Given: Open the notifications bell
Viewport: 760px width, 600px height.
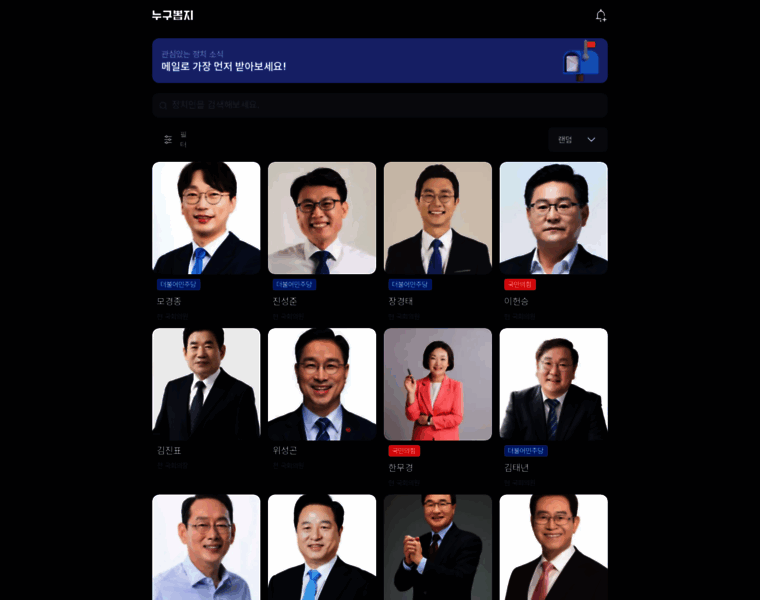Looking at the screenshot, I should click(601, 15).
